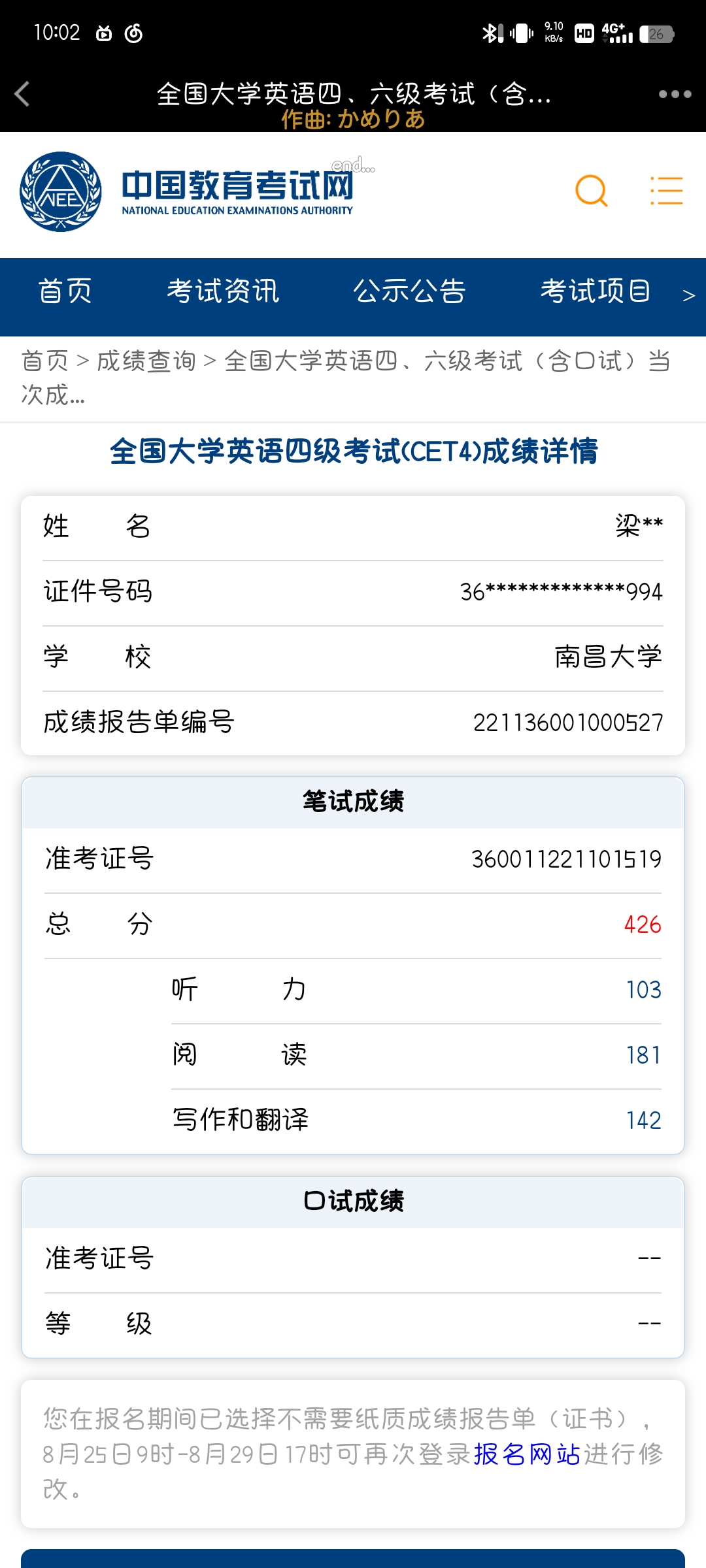Click the NEEA laurel logo
The width and height of the screenshot is (706, 1568).
pyautogui.click(x=59, y=190)
